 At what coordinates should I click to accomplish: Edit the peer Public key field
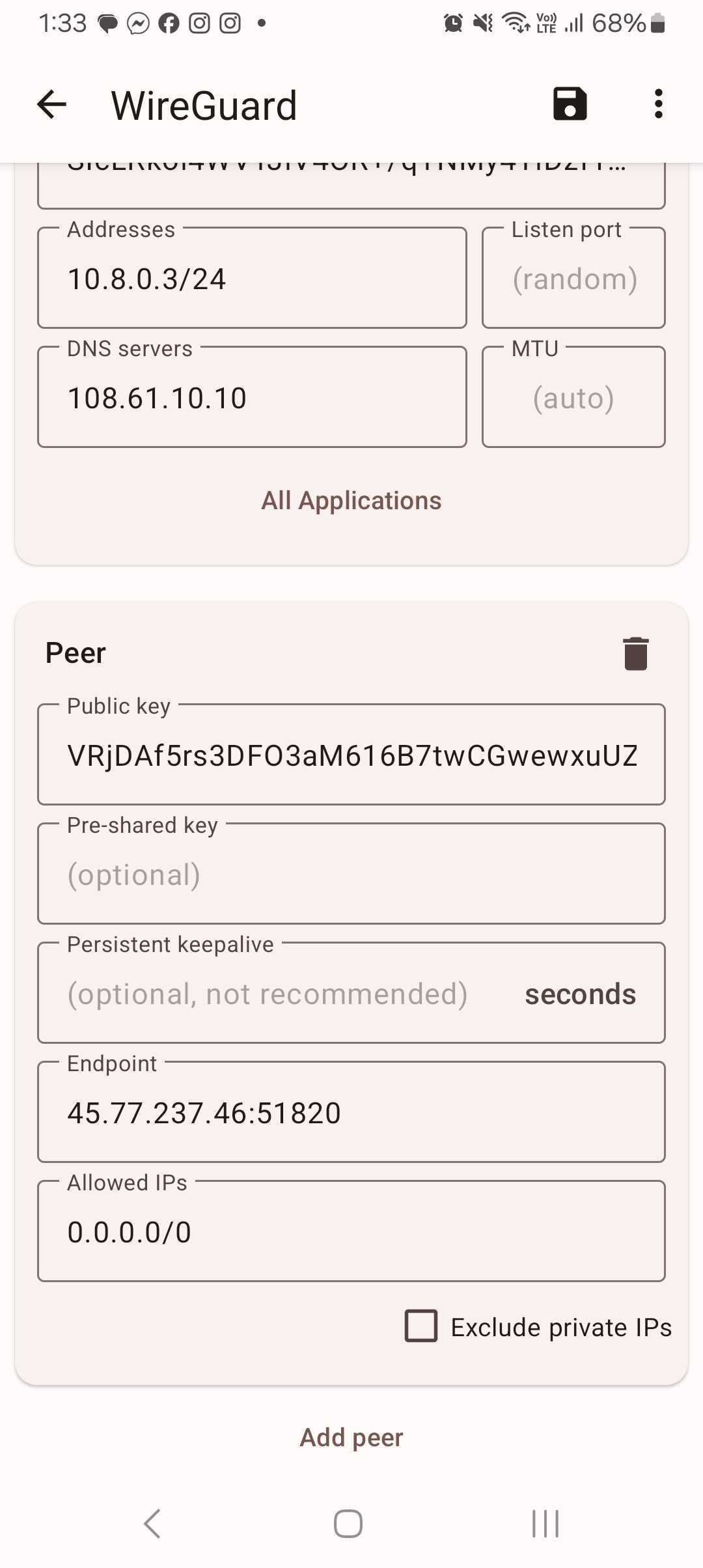coord(351,755)
